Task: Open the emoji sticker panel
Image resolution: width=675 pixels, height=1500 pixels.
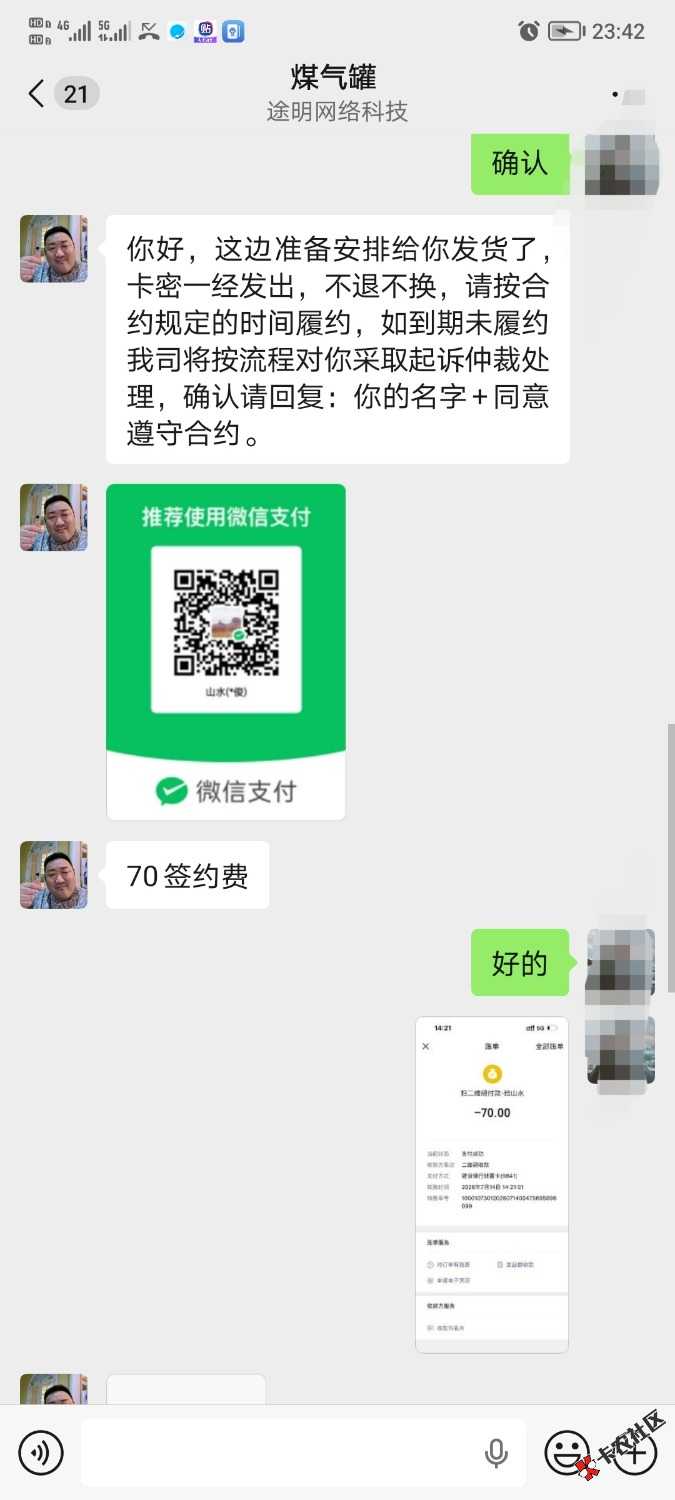Action: pos(567,1452)
